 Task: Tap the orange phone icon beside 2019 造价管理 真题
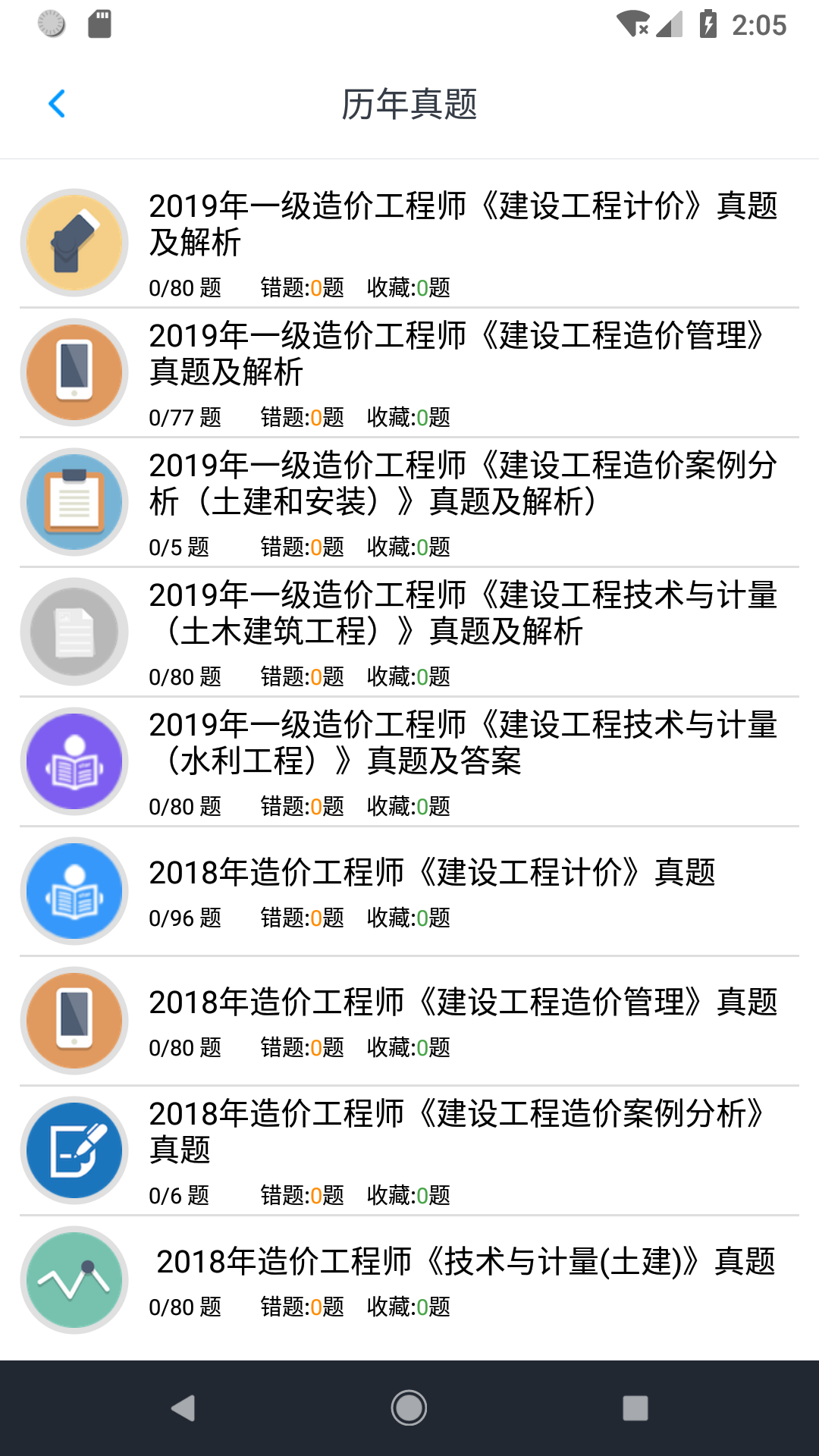click(74, 372)
